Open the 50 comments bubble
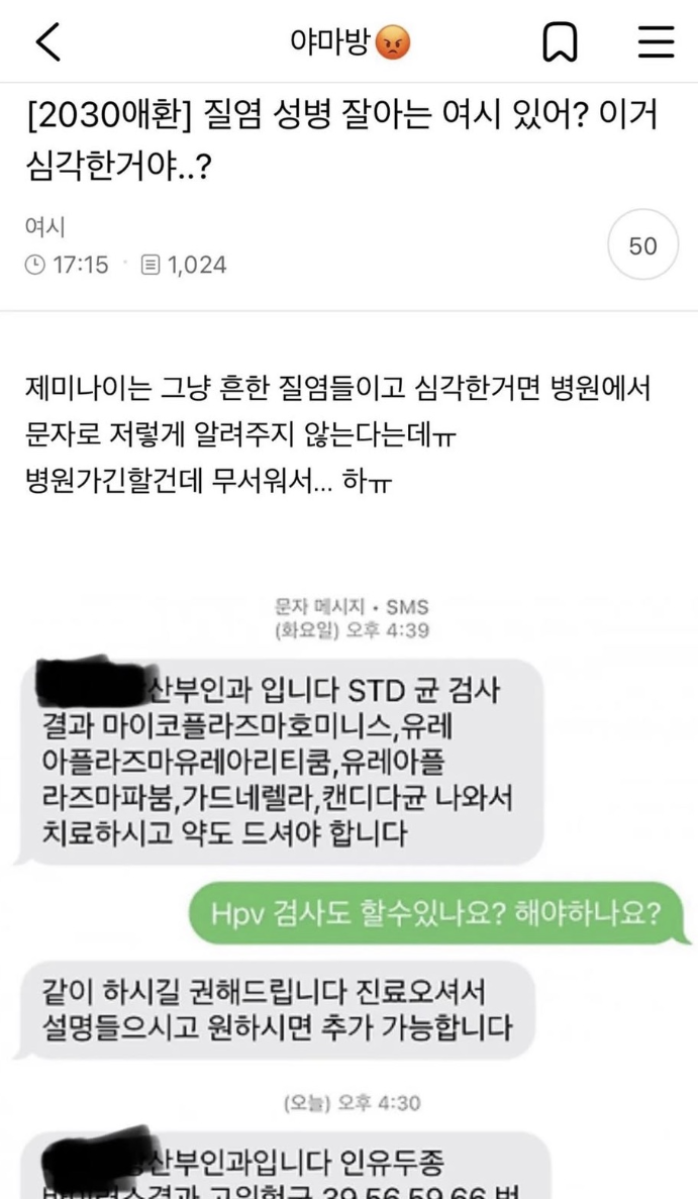This screenshot has width=698, height=1199. pyautogui.click(x=643, y=246)
